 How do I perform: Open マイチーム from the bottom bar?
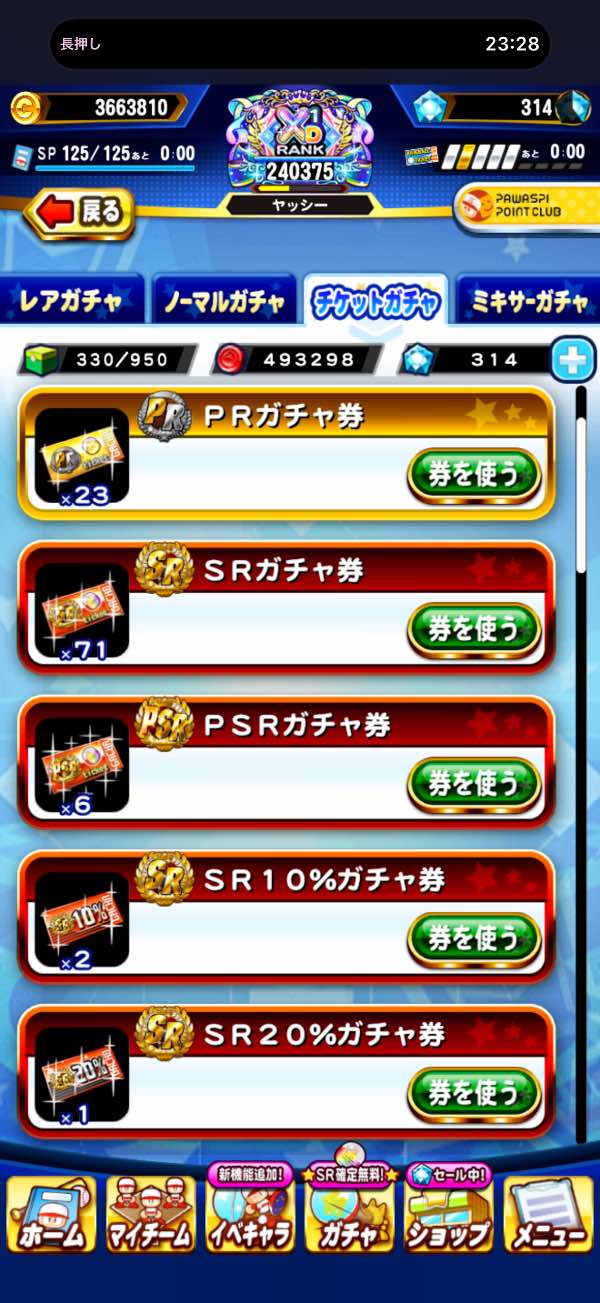pos(150,1214)
